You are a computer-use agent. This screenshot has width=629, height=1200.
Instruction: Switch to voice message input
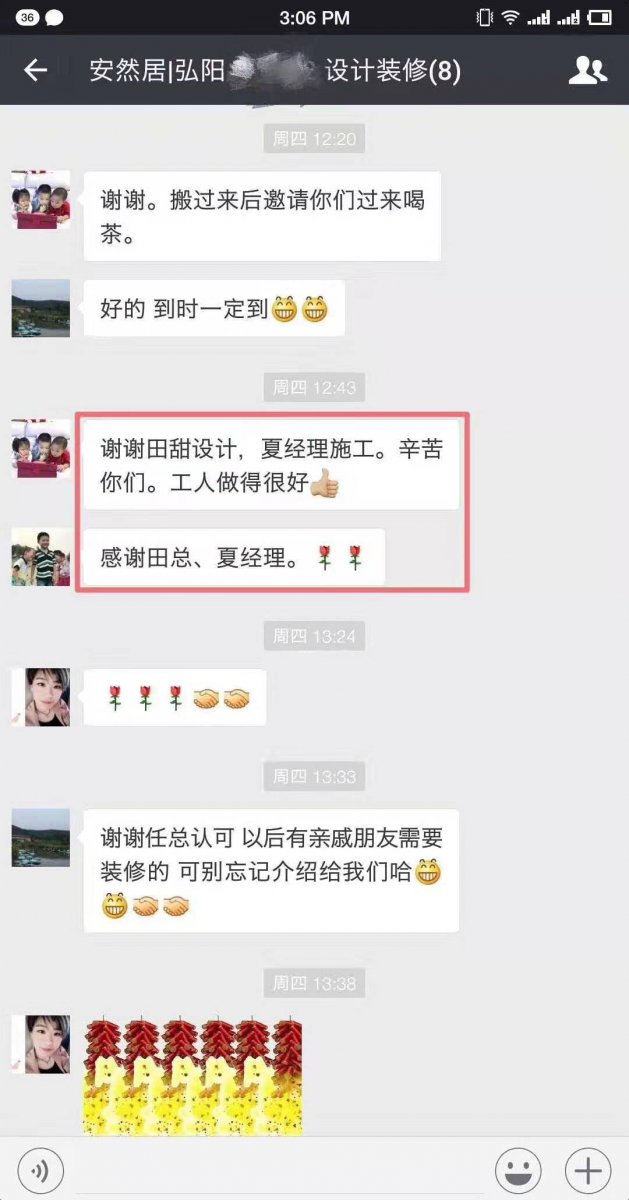coord(40,1169)
